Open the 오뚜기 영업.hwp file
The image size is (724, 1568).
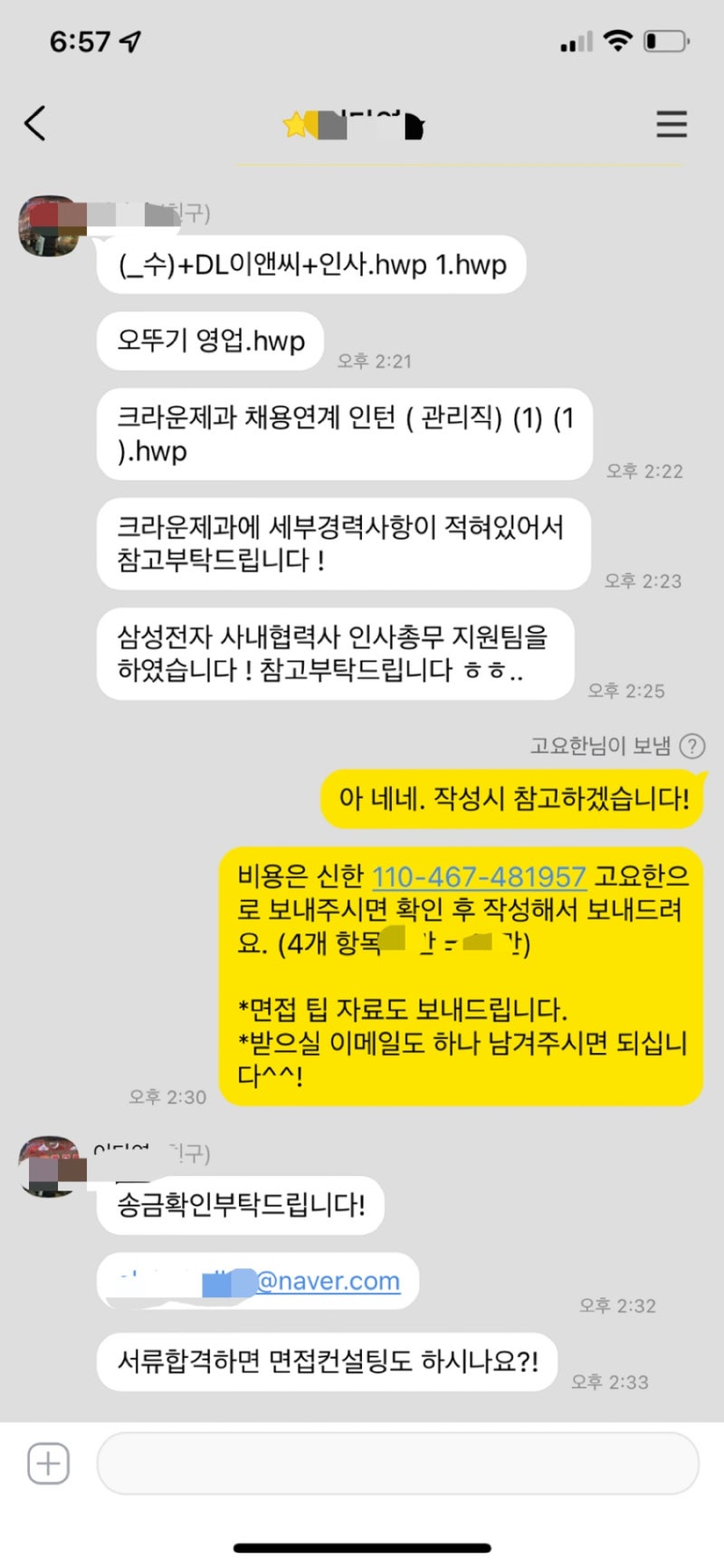pos(210,340)
